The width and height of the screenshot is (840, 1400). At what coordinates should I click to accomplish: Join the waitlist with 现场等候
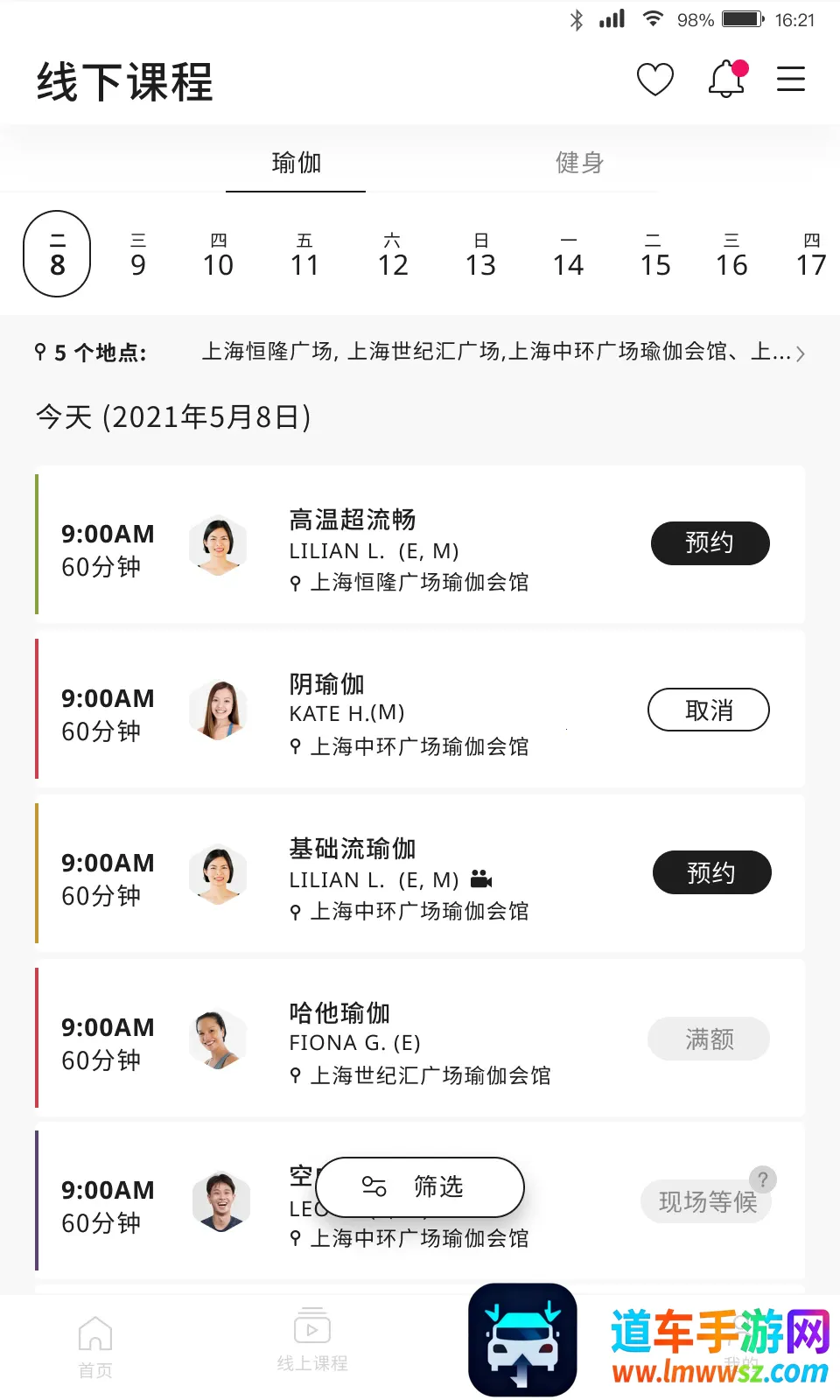(705, 1204)
